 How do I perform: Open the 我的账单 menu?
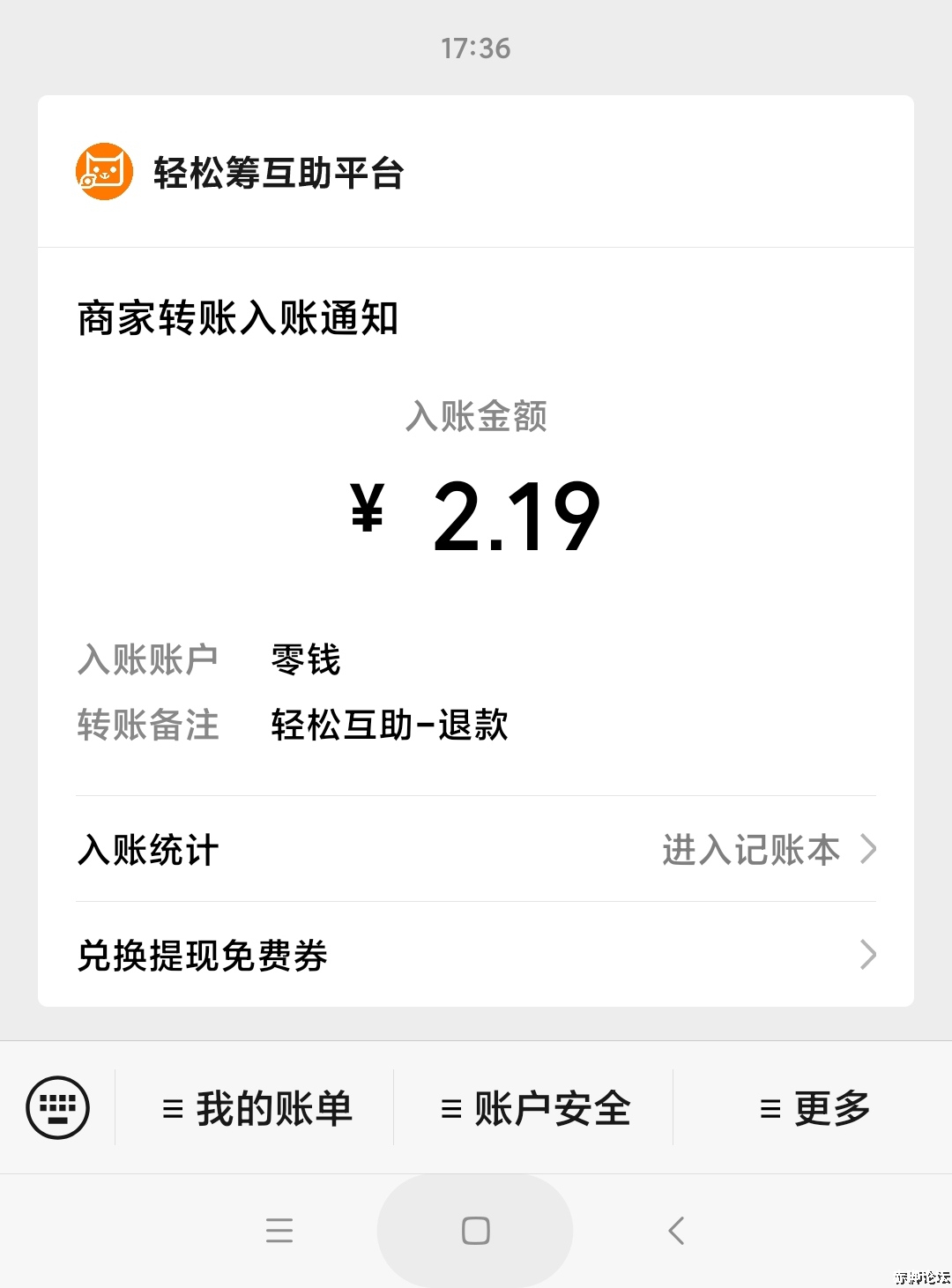(257, 1108)
